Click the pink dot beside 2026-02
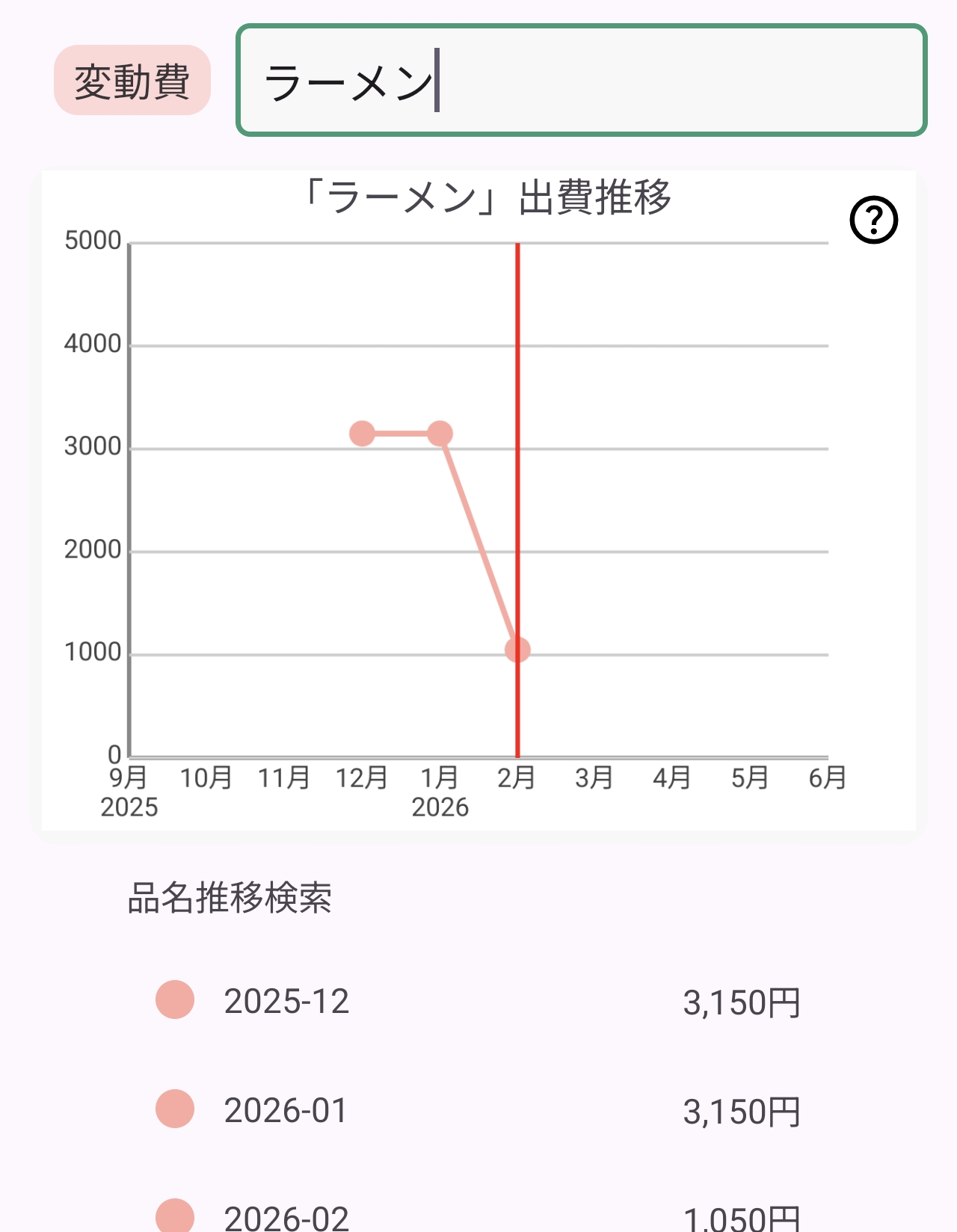Viewport: 957px width, 1232px height. click(174, 1219)
